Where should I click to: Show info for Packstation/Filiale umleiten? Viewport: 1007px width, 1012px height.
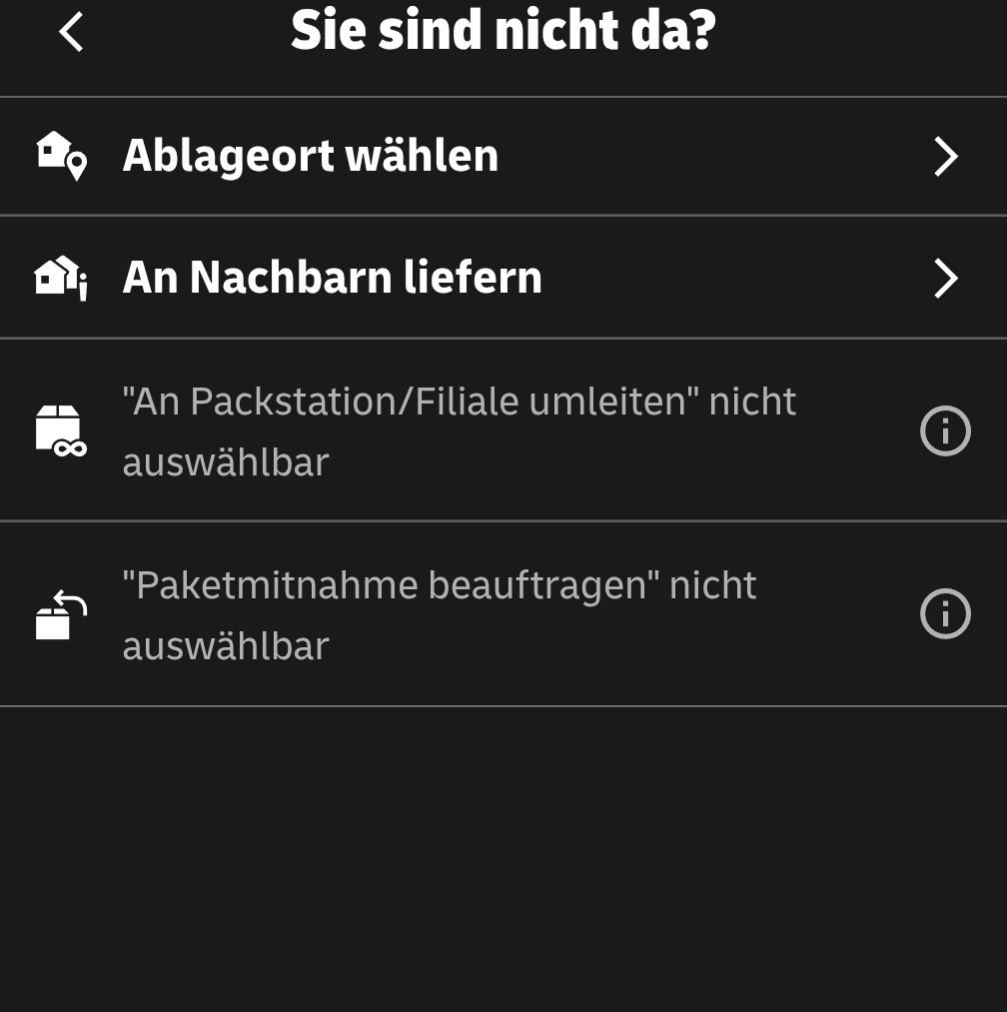coord(944,432)
